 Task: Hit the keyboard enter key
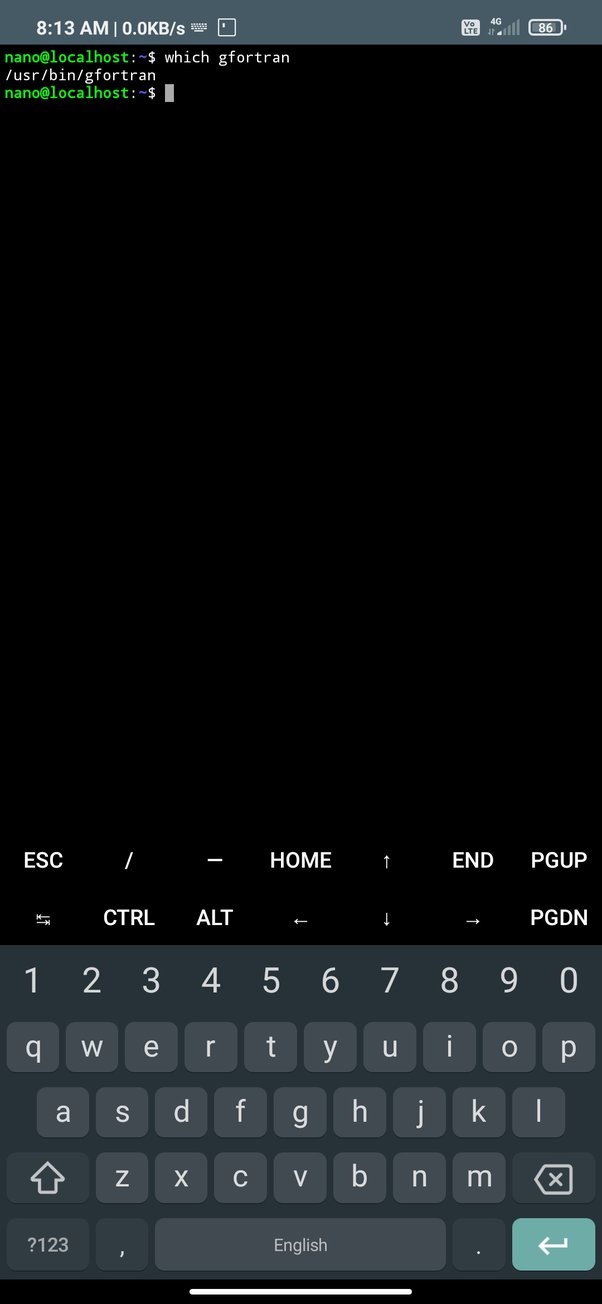click(553, 1245)
